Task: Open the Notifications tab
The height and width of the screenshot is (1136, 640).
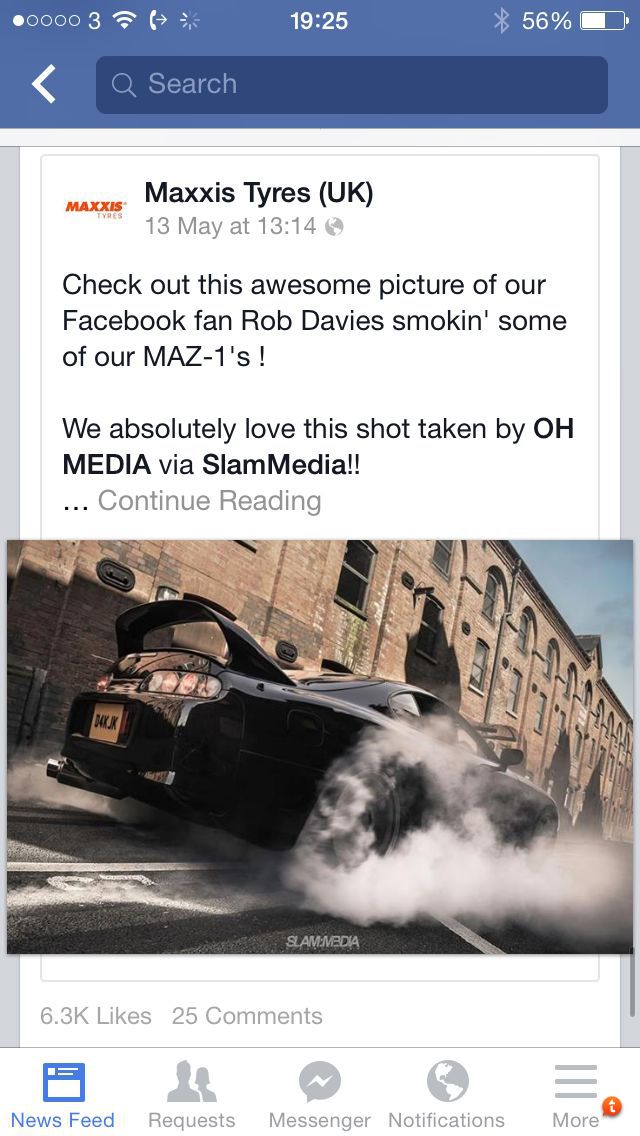Action: [446, 1095]
